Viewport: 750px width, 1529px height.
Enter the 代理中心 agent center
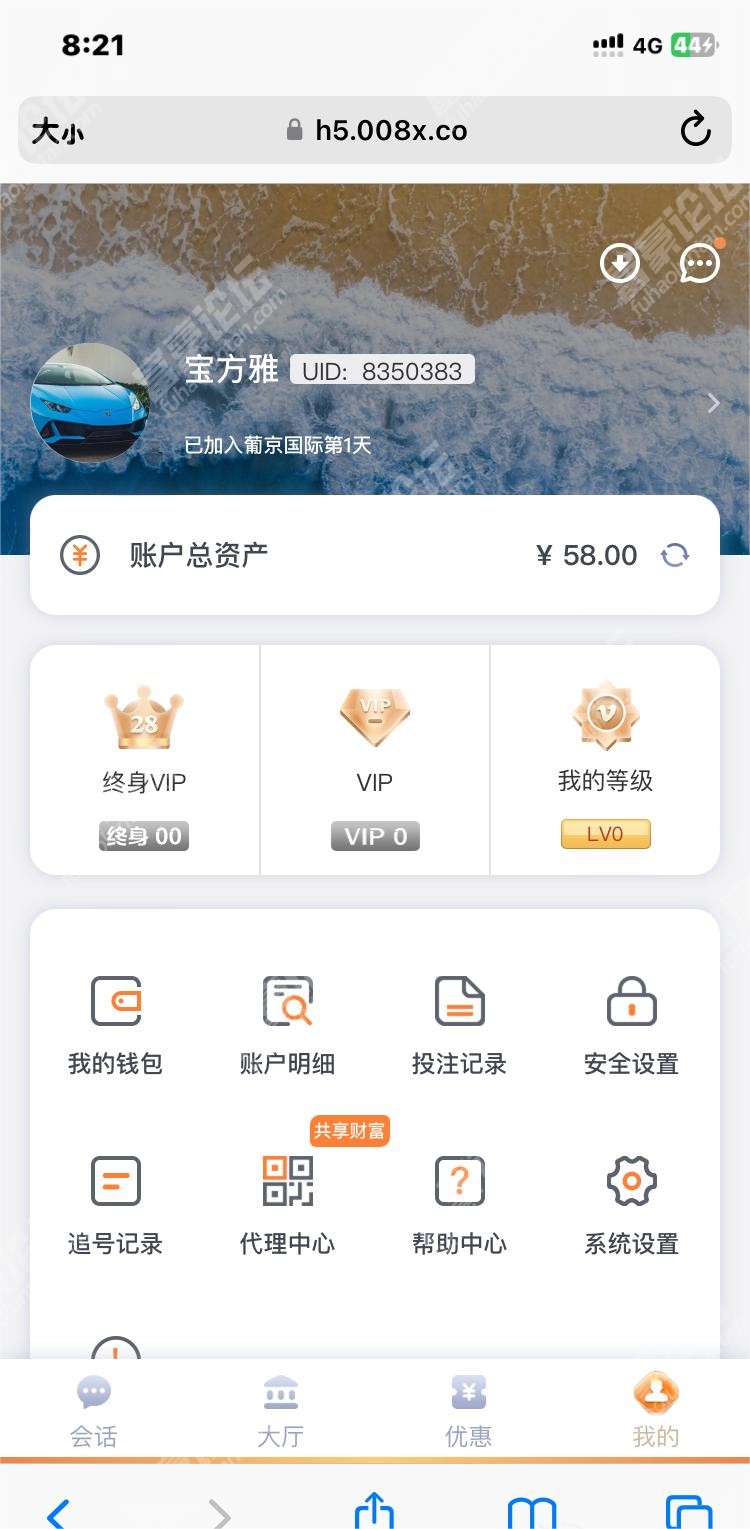click(x=287, y=1205)
